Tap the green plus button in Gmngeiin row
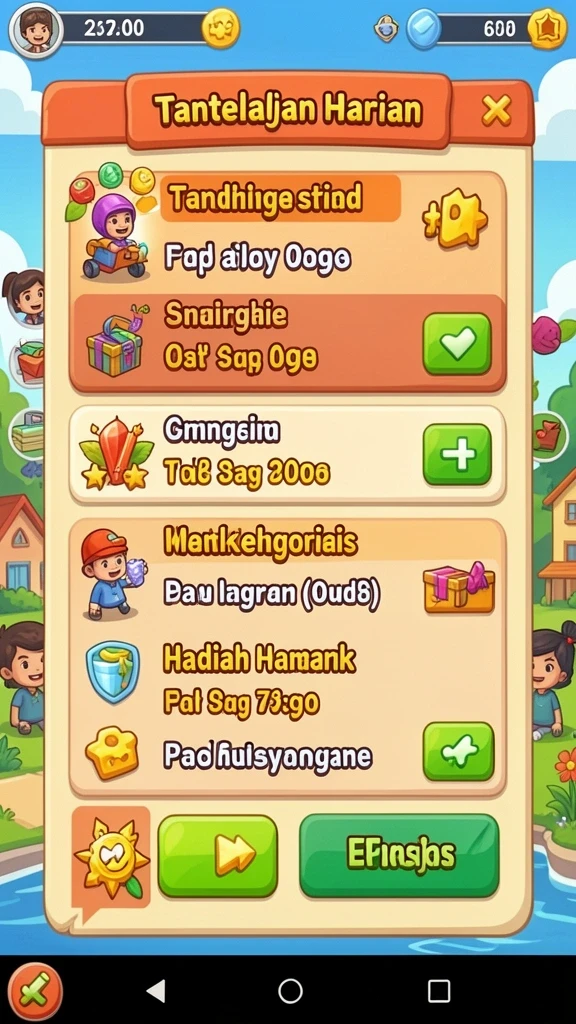576x1024 pixels. (457, 455)
